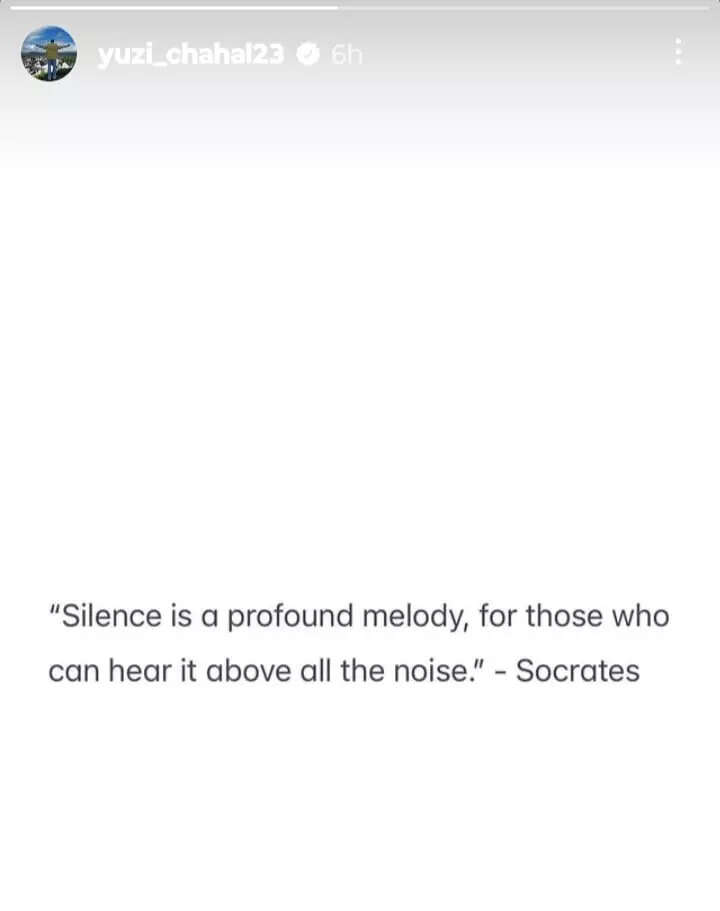Tap the yuzi_chahal23 username
The height and width of the screenshot is (911, 720).
point(191,55)
